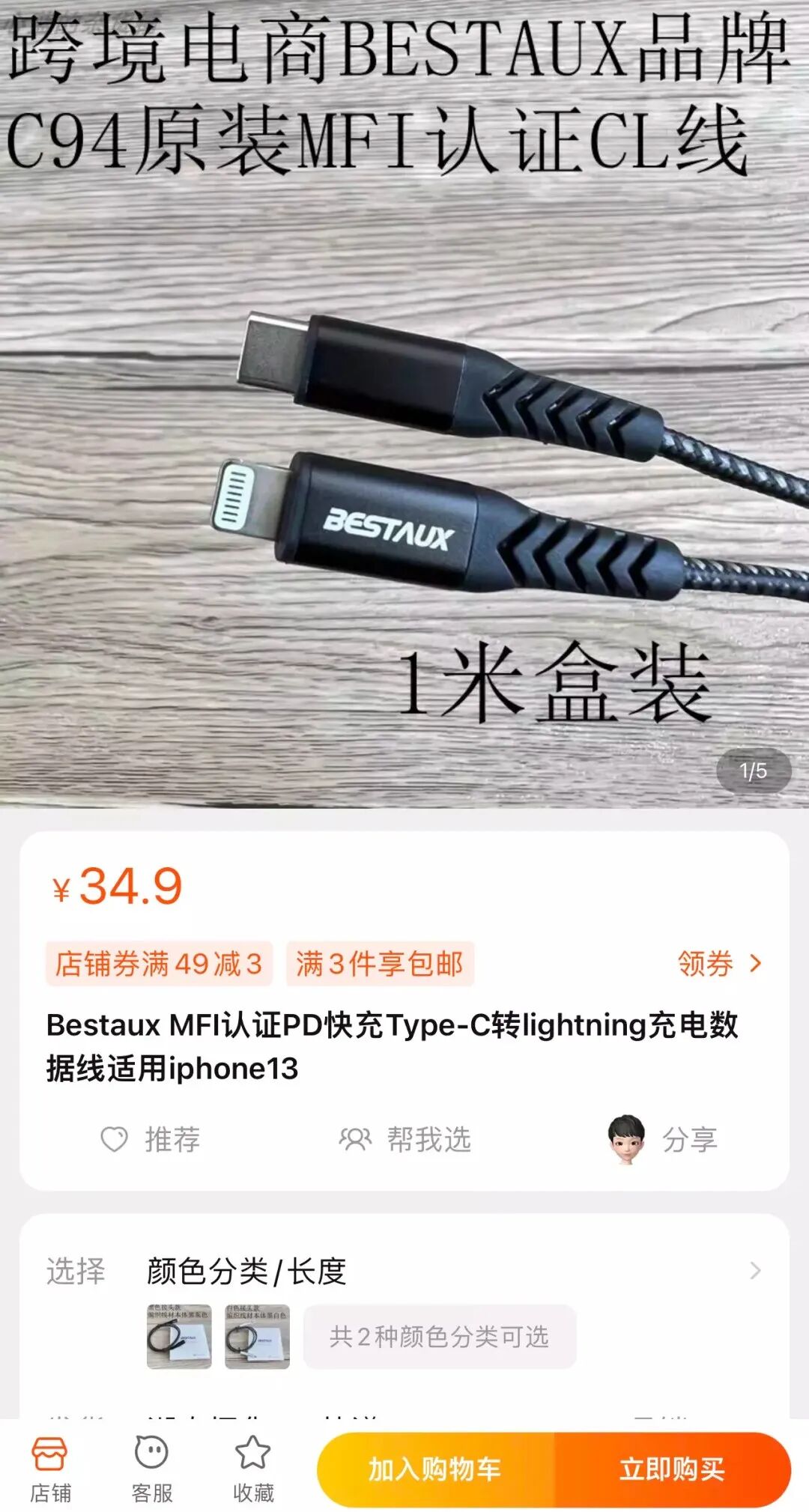Screen dimensions: 809x1512
Task: Buy now with 立即购买 button
Action: (x=672, y=1469)
